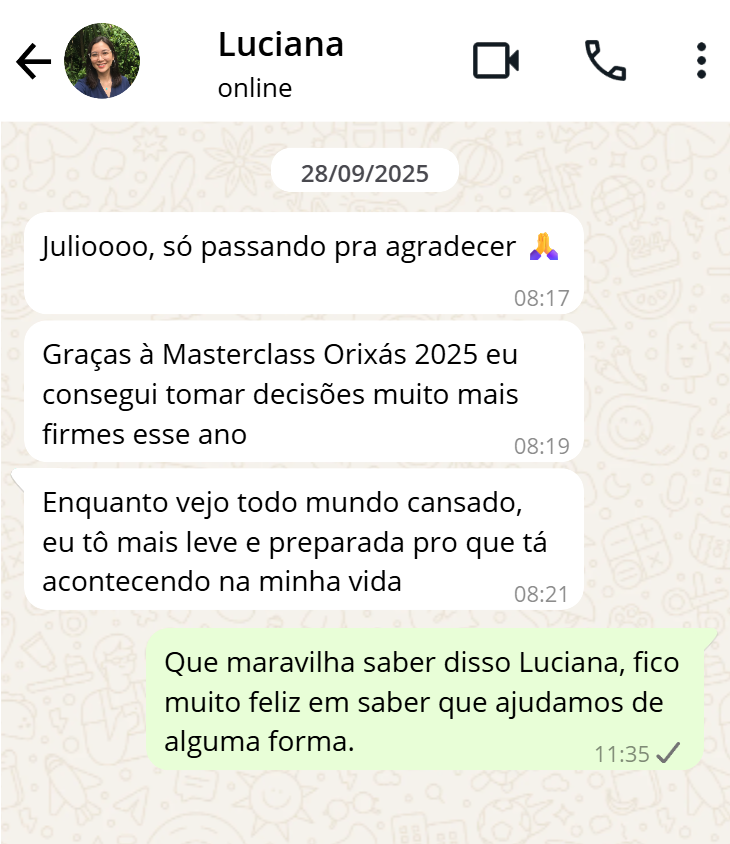Screen dimensions: 730x844
Task: Start a video call with Luciana
Action: tap(495, 61)
